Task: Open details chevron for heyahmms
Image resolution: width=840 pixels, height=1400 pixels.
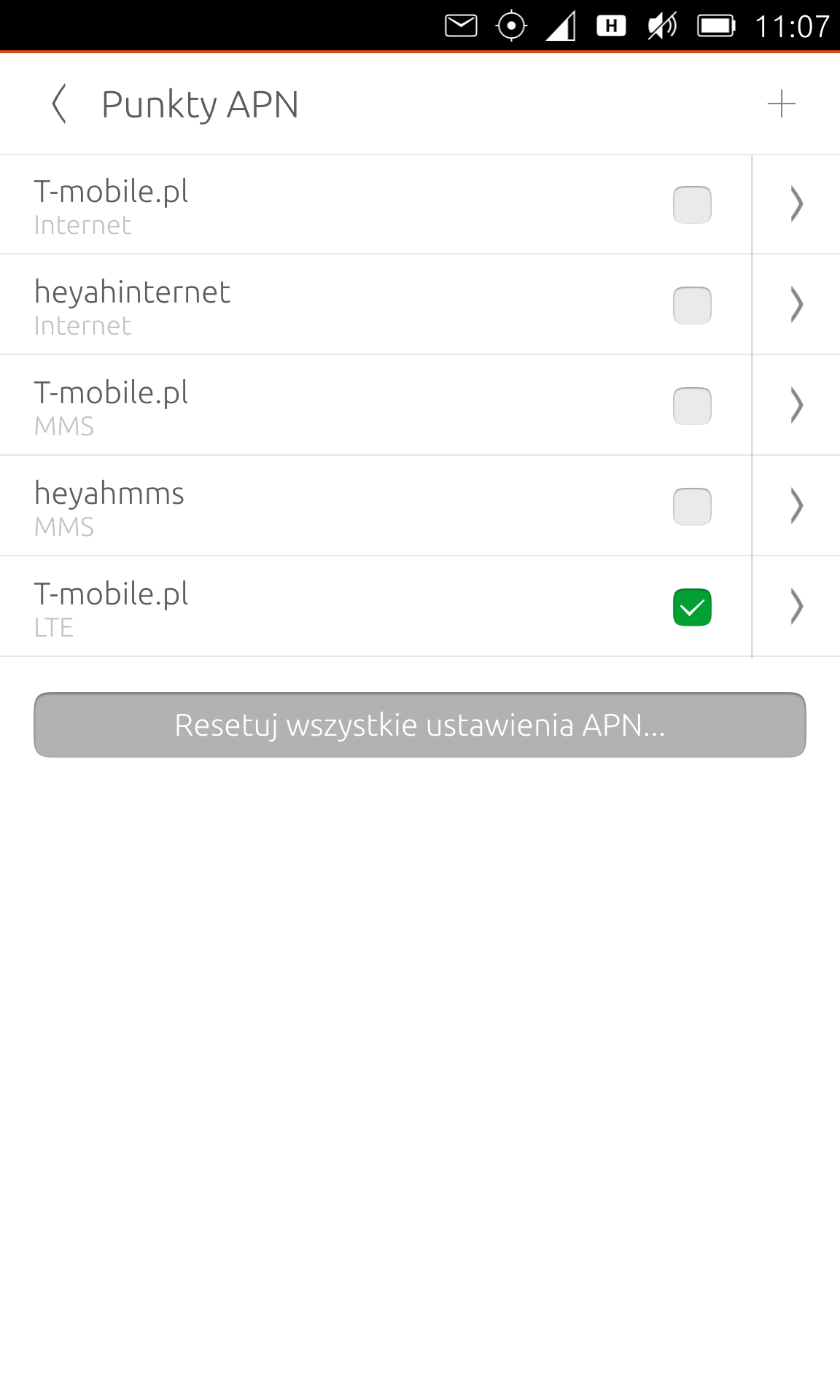Action: coord(796,506)
